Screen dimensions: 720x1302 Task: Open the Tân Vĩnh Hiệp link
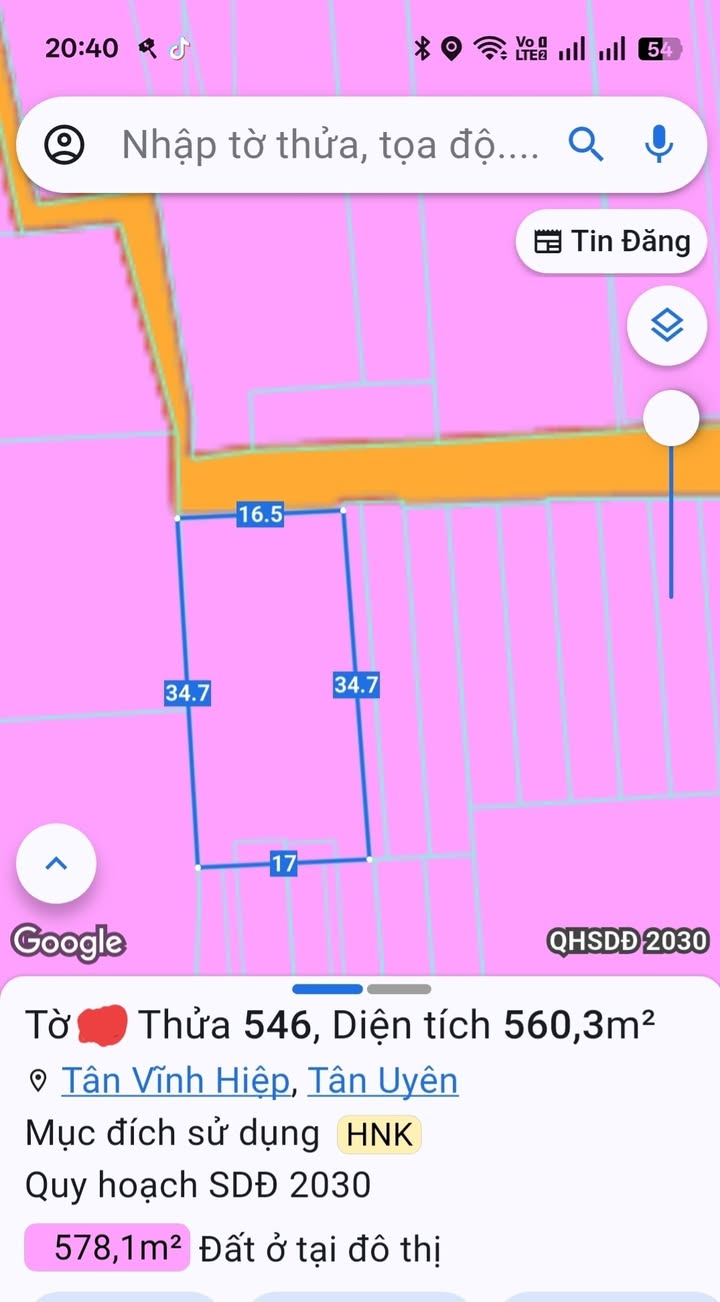click(176, 1081)
